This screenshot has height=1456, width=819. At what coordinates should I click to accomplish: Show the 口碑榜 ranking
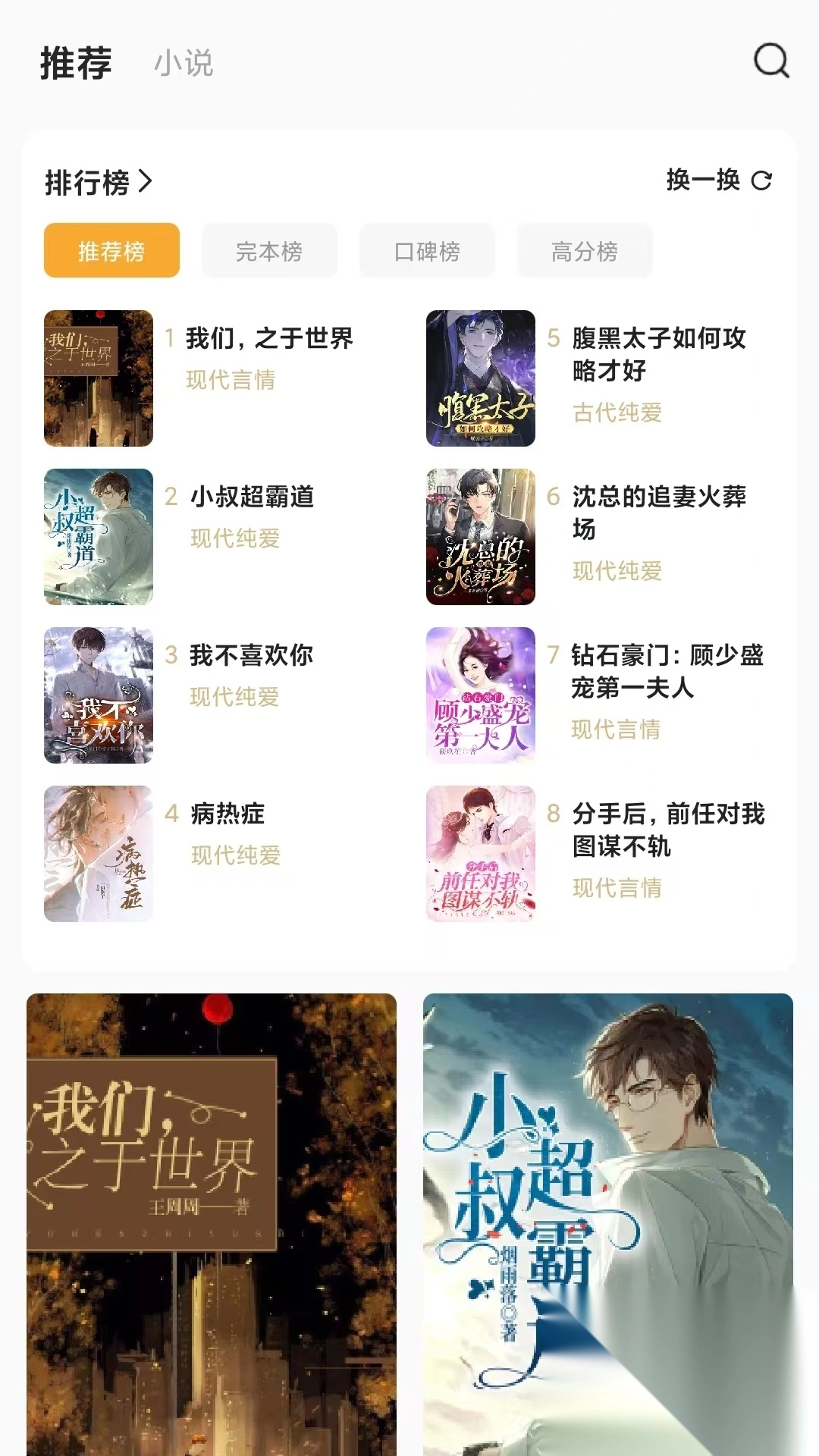pos(427,250)
